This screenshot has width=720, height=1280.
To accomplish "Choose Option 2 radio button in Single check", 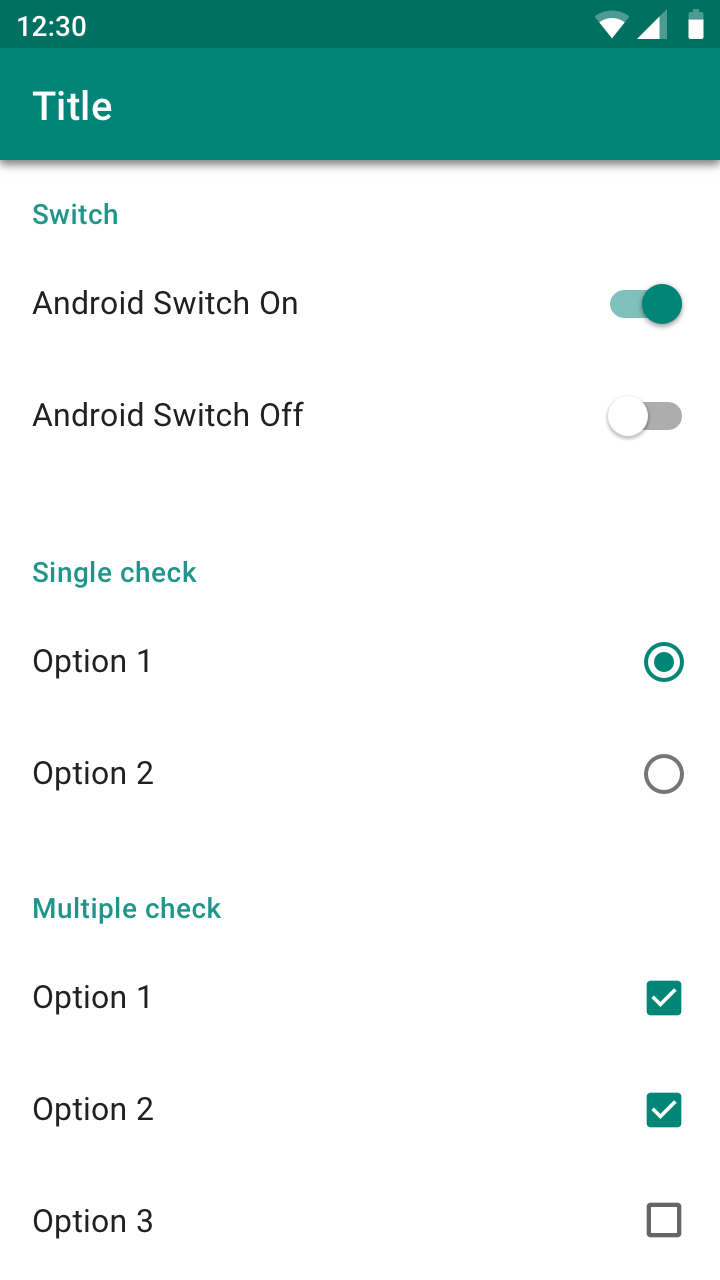I will pyautogui.click(x=664, y=774).
